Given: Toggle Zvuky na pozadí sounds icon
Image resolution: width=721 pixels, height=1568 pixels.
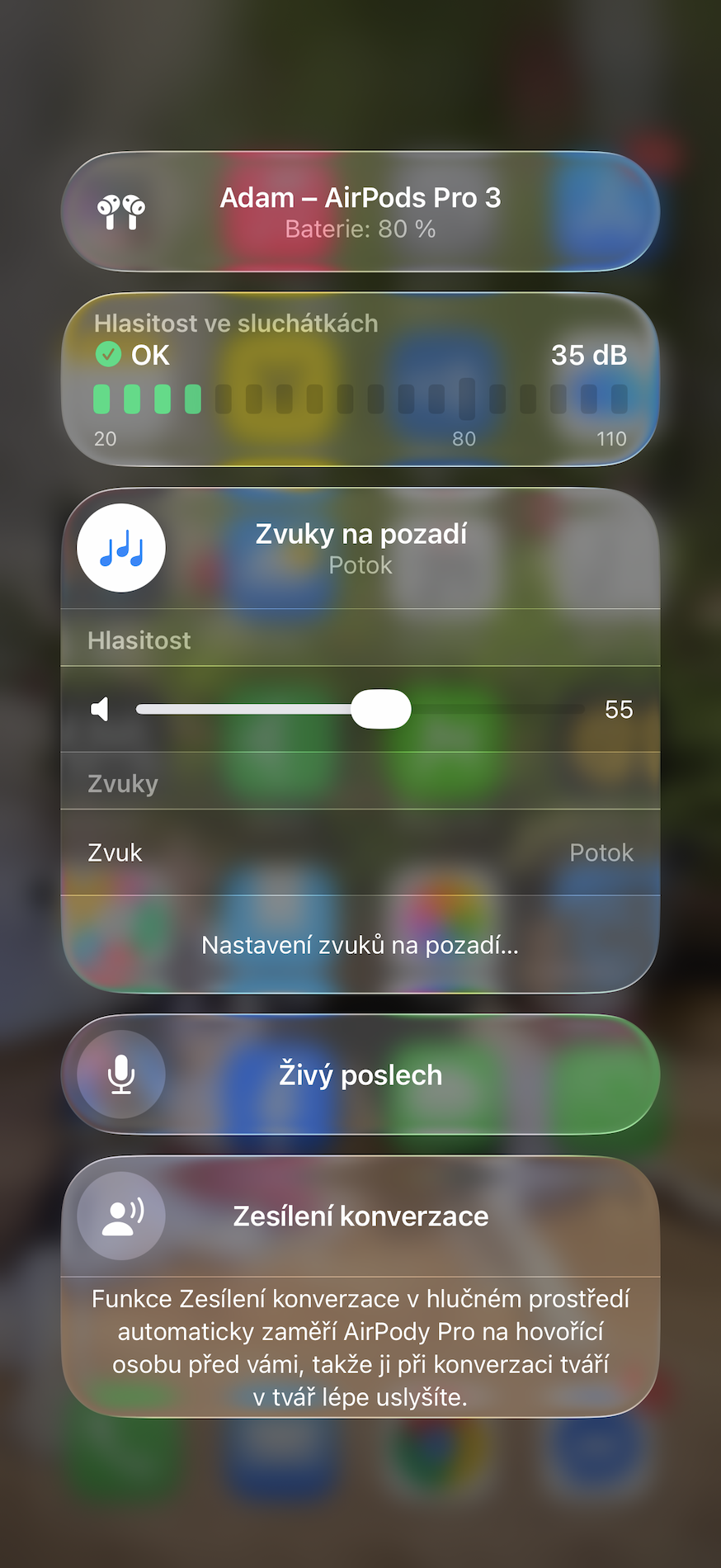Looking at the screenshot, I should click(121, 548).
